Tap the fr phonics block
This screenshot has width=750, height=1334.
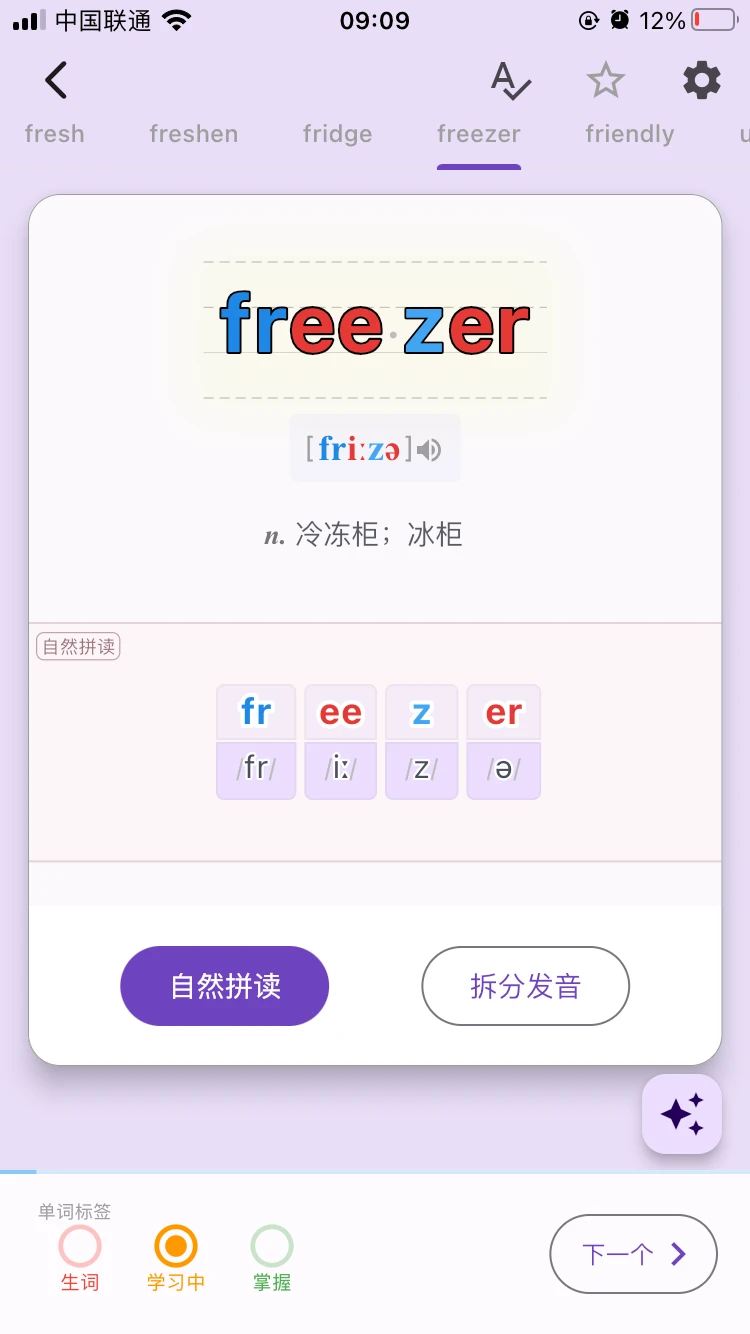coord(256,742)
